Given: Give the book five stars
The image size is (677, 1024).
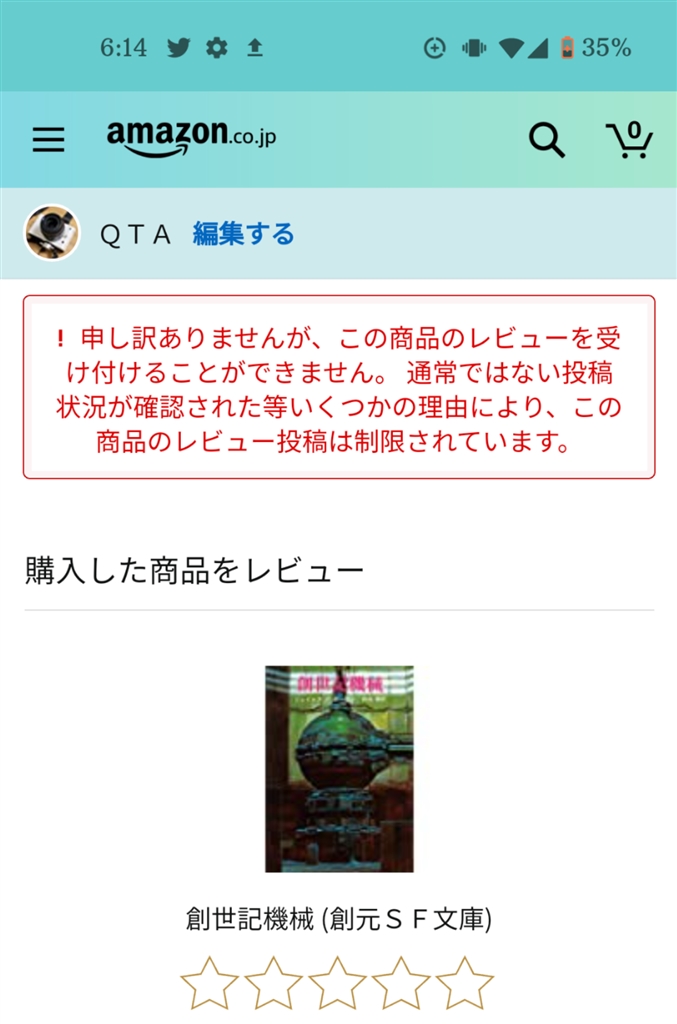Looking at the screenshot, I should (465, 983).
